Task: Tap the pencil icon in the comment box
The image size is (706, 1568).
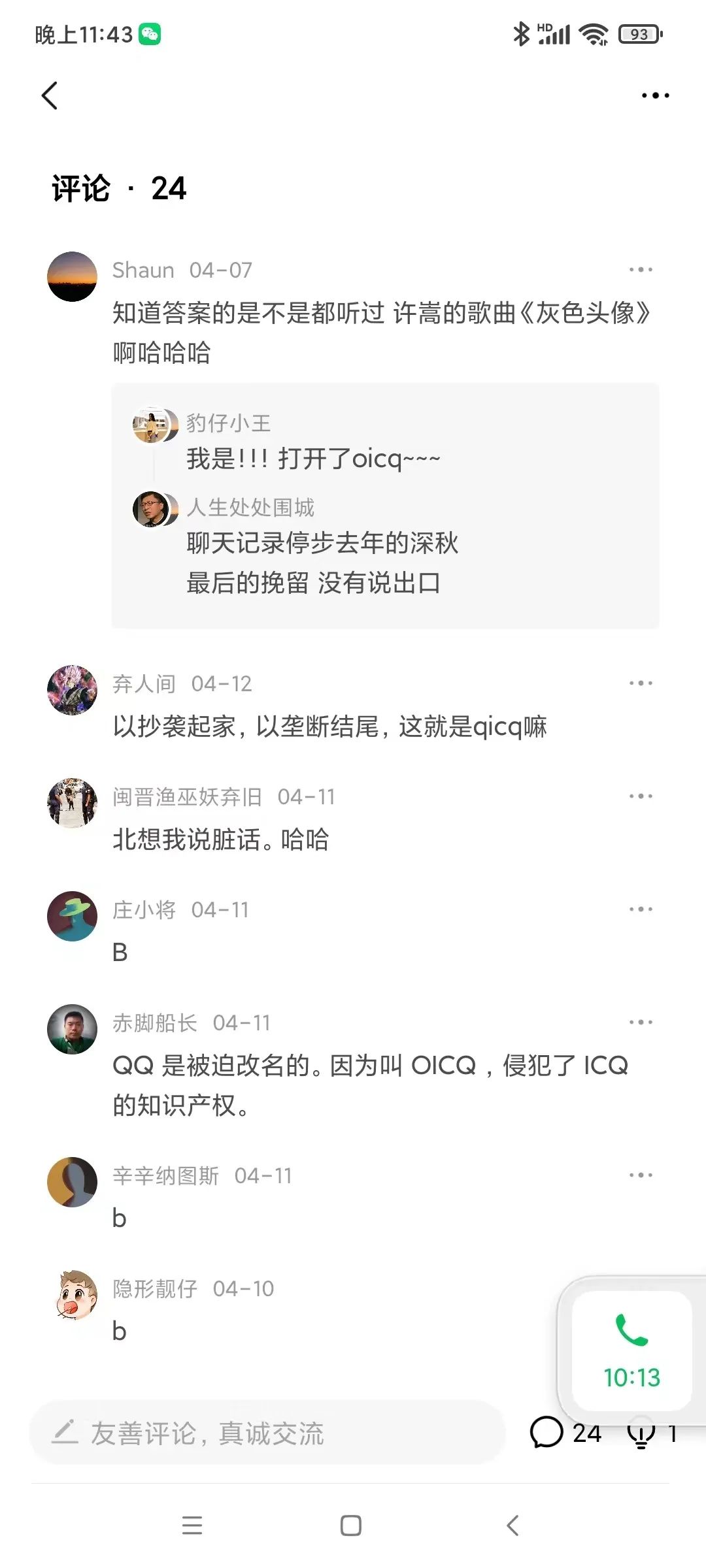Action: click(x=65, y=1431)
